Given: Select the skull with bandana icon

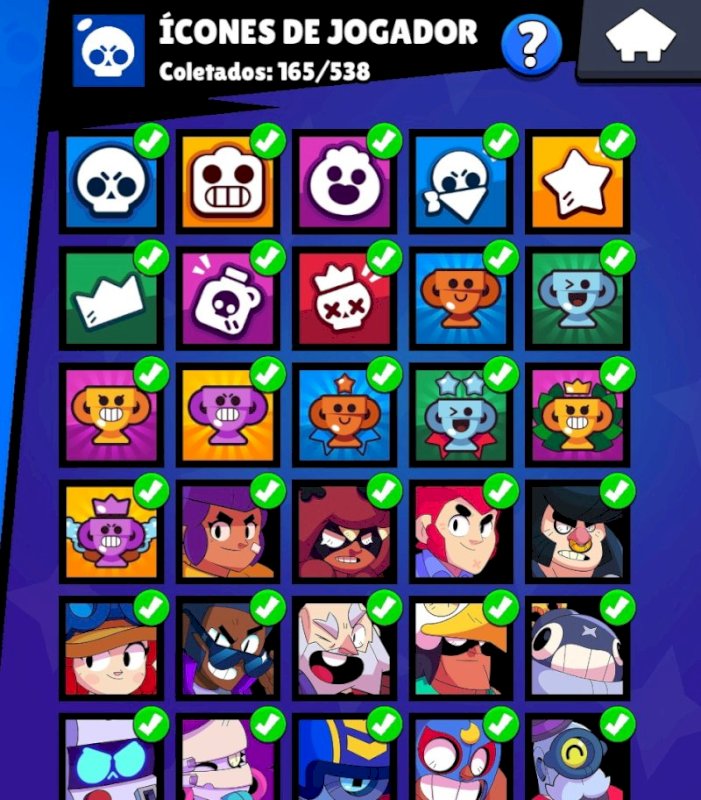Looking at the screenshot, I should pos(461,181).
